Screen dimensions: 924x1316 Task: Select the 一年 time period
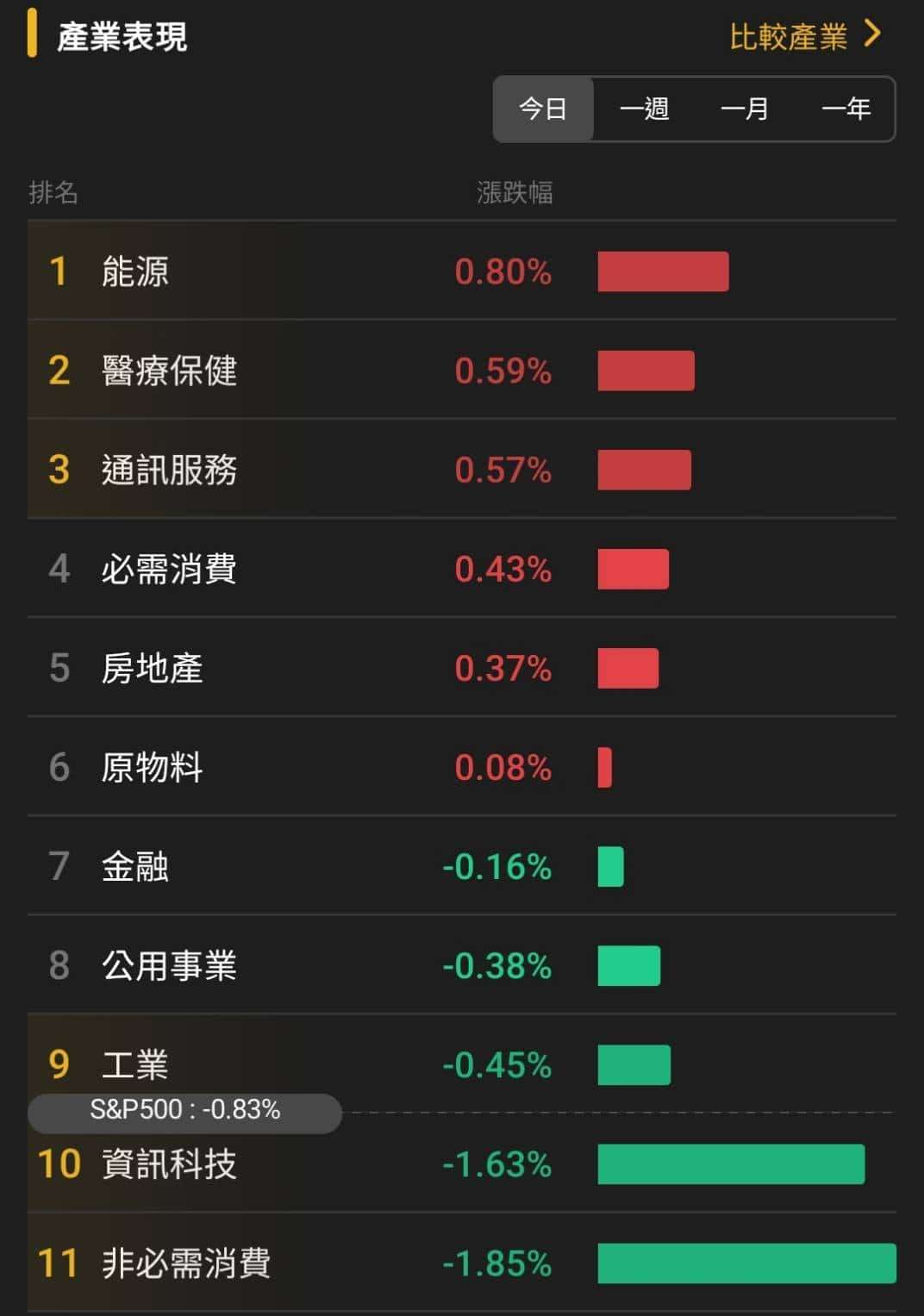click(x=847, y=109)
